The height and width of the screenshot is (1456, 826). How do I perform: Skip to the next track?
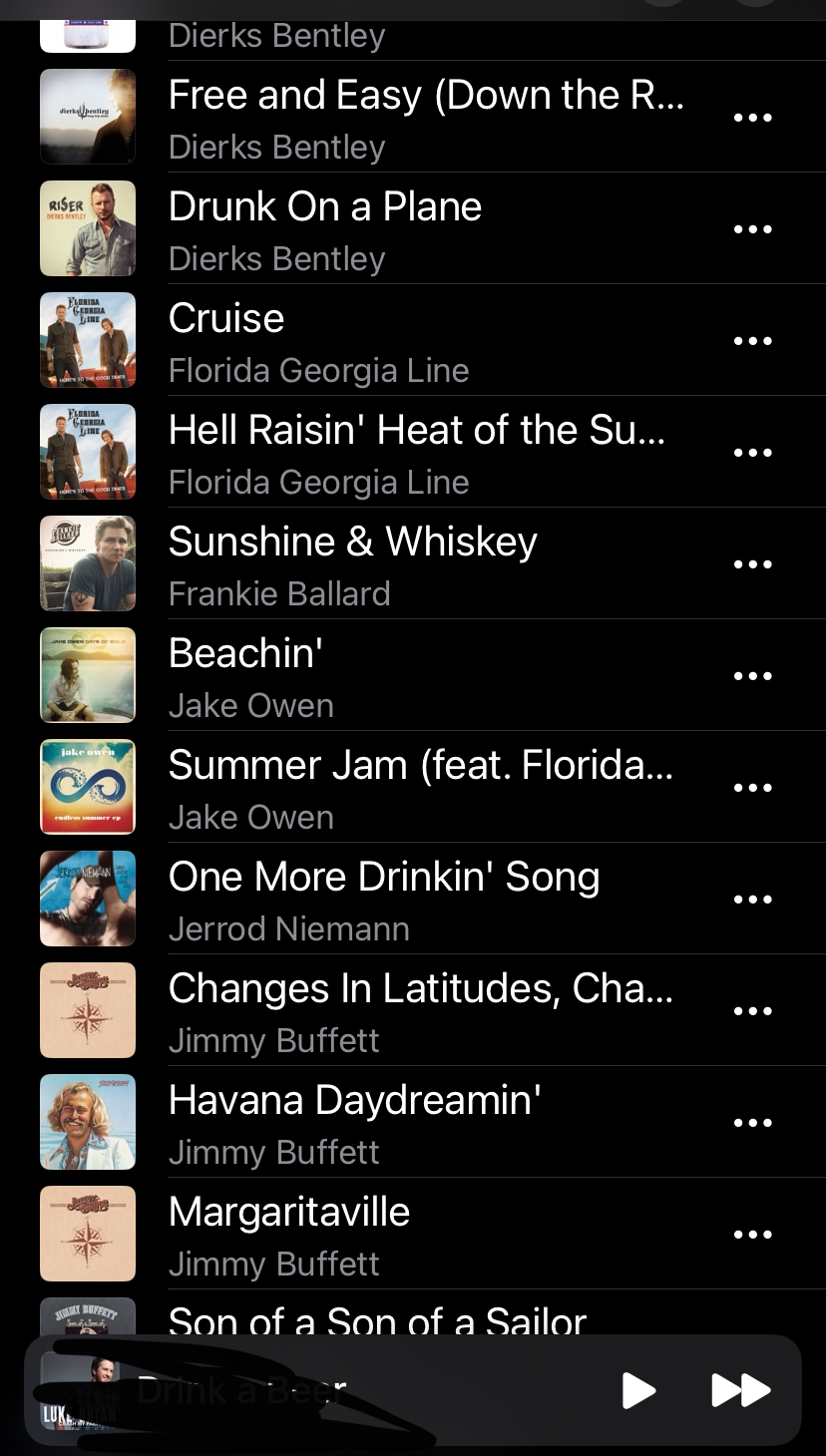point(740,1390)
